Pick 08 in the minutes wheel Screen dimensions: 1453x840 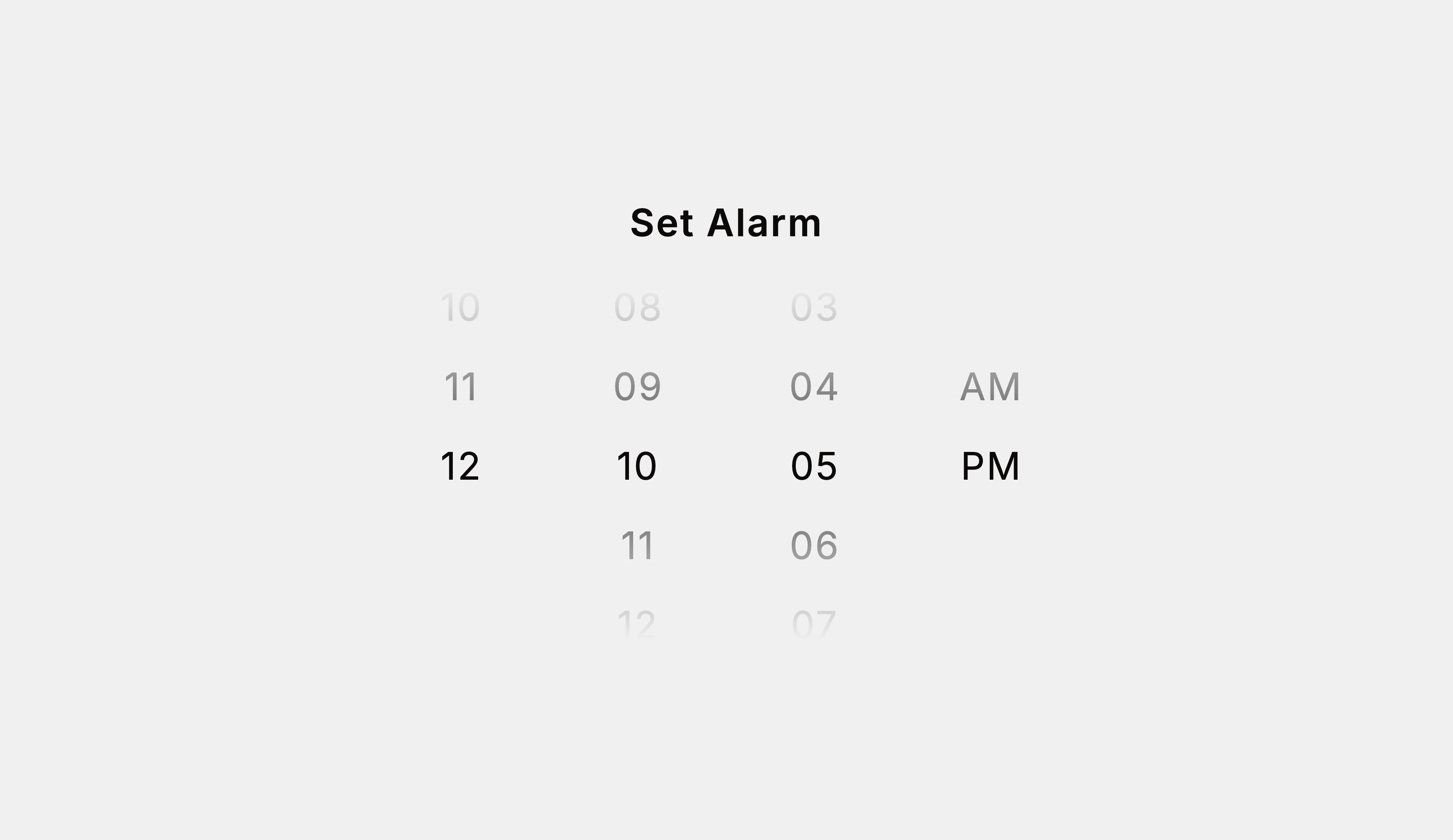[637, 307]
